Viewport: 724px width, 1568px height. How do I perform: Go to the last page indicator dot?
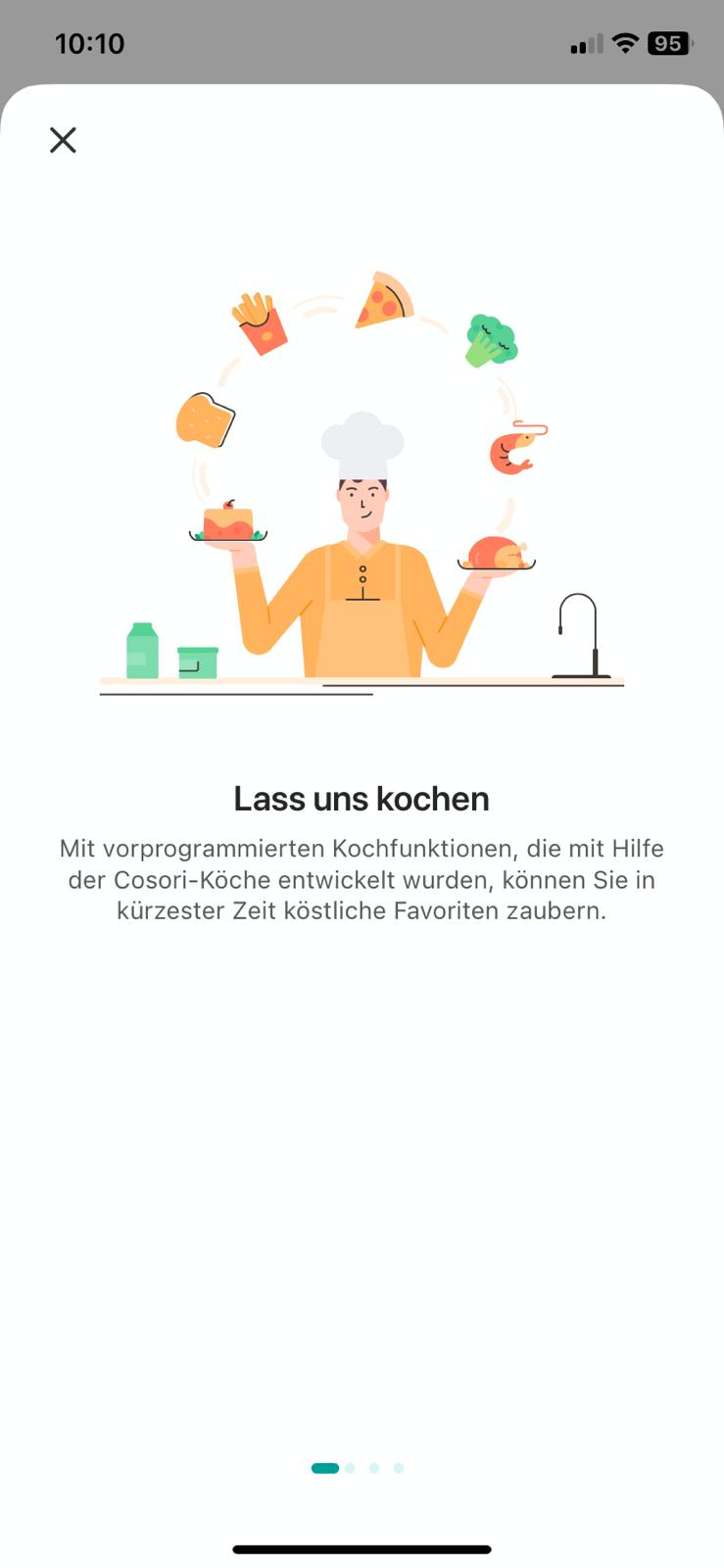tap(399, 1468)
